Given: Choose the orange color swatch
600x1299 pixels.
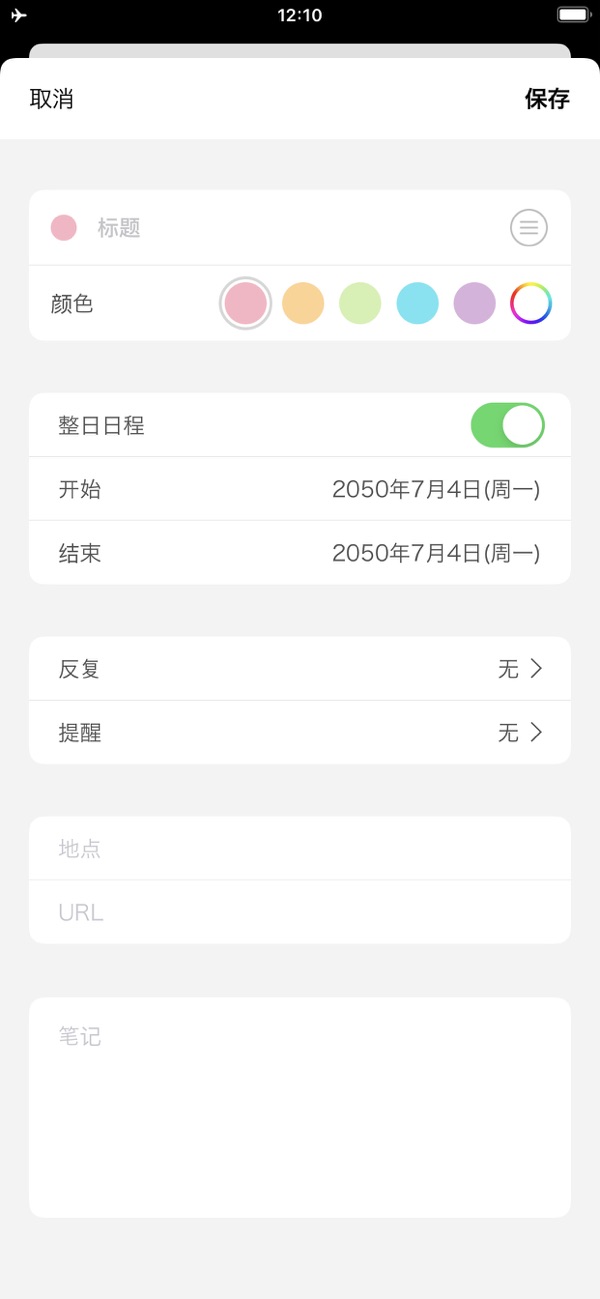Looking at the screenshot, I should click(x=303, y=303).
